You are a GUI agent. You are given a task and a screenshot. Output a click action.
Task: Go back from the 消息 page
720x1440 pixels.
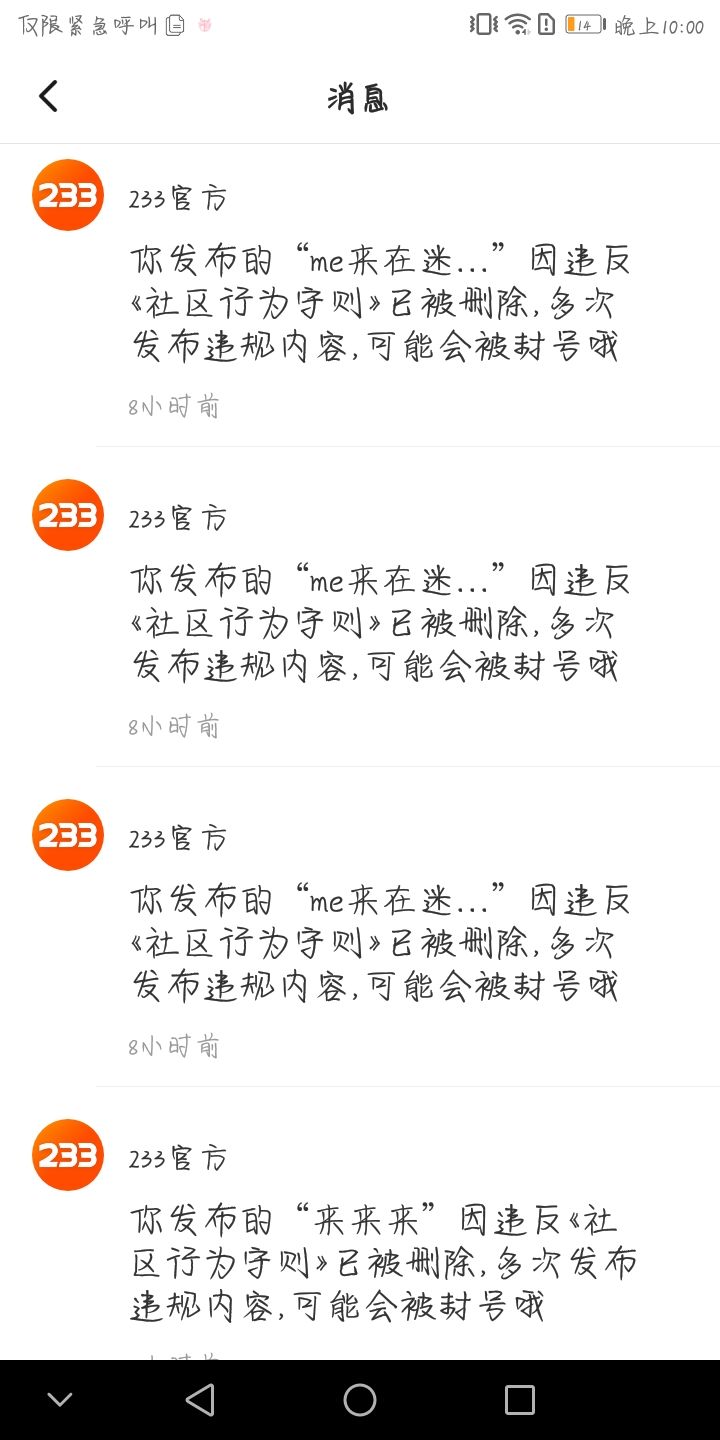click(48, 97)
